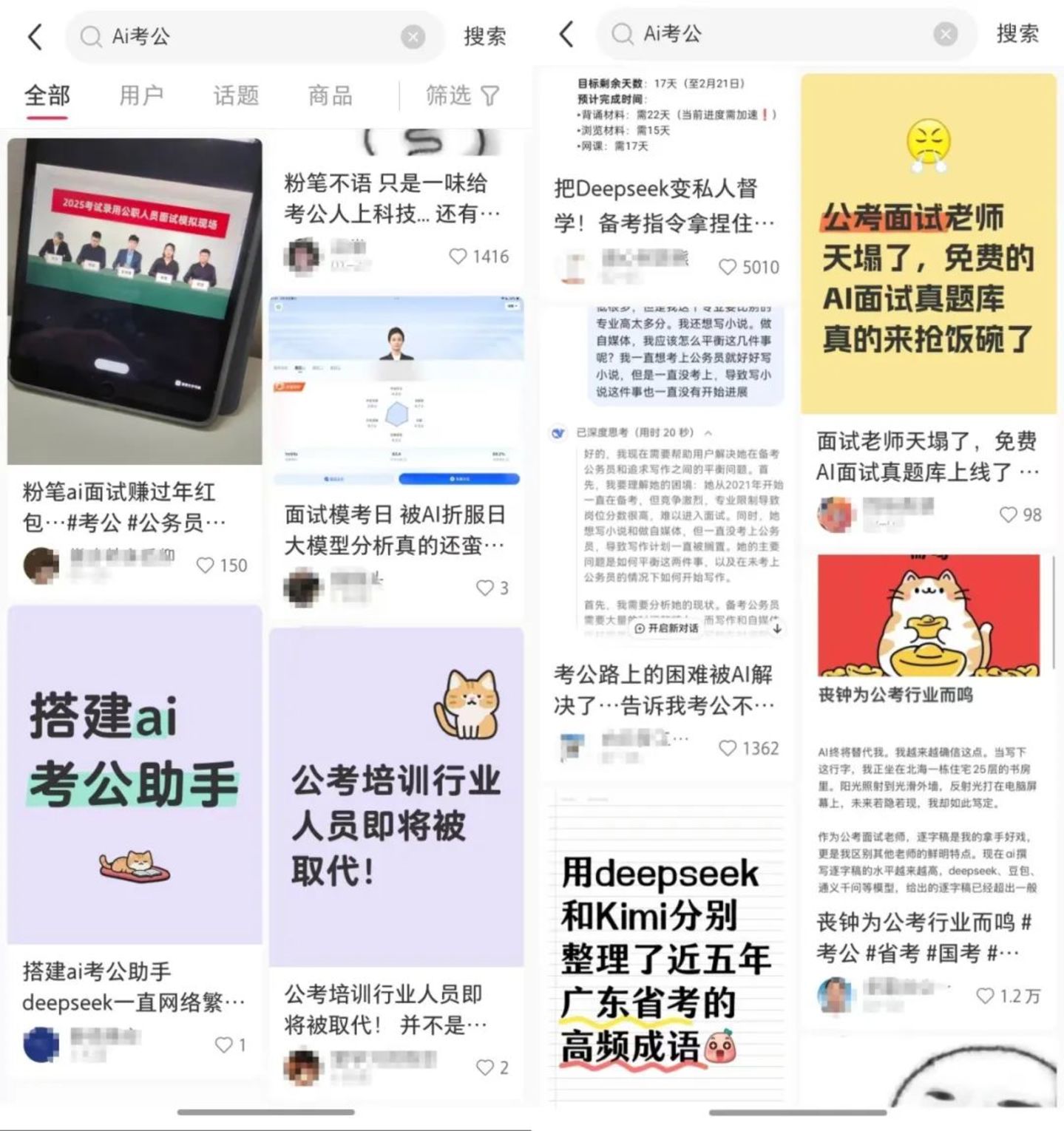Image resolution: width=1064 pixels, height=1131 pixels.
Task: Like the 考公路上的困难 post with 1362 likes
Action: pyautogui.click(x=728, y=748)
